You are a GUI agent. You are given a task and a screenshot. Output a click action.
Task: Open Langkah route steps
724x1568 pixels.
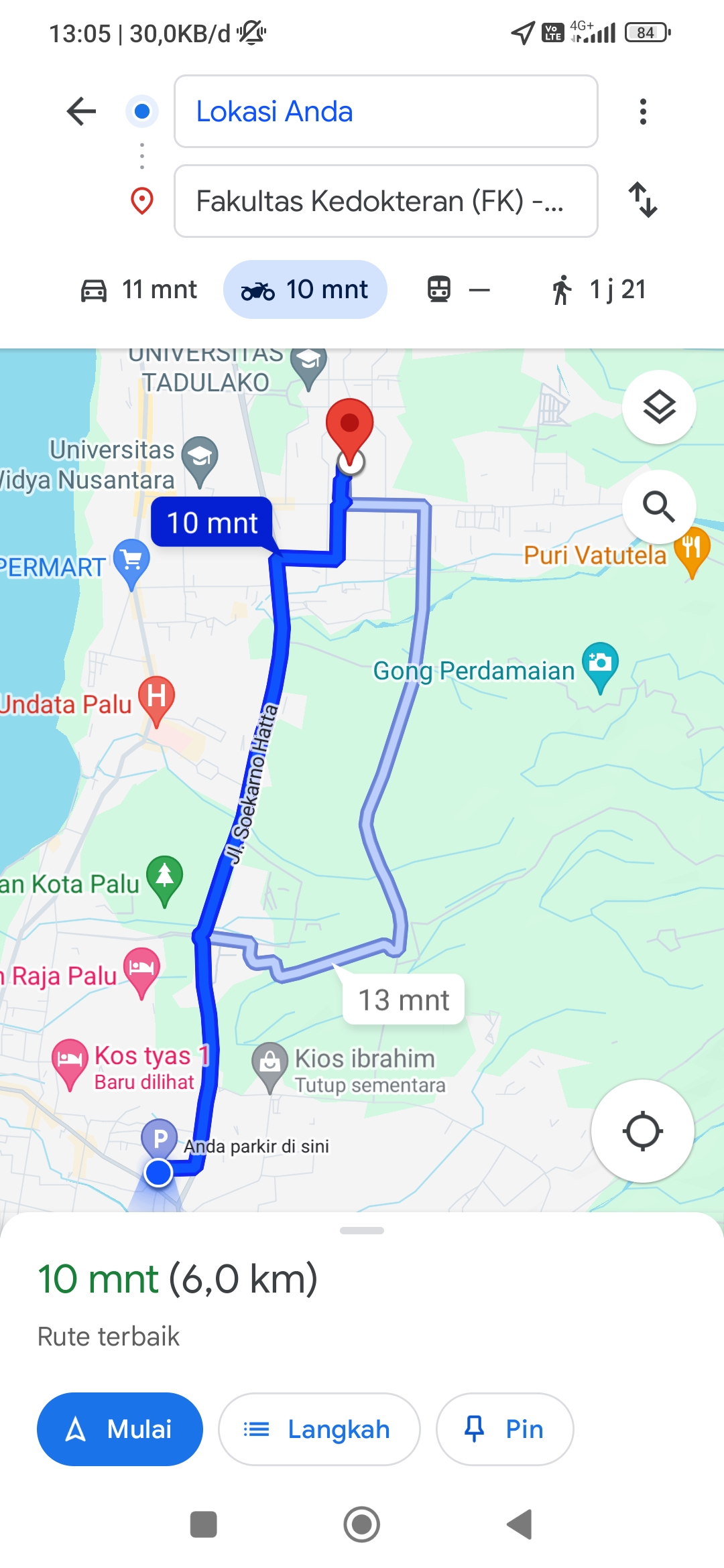pos(319,1429)
